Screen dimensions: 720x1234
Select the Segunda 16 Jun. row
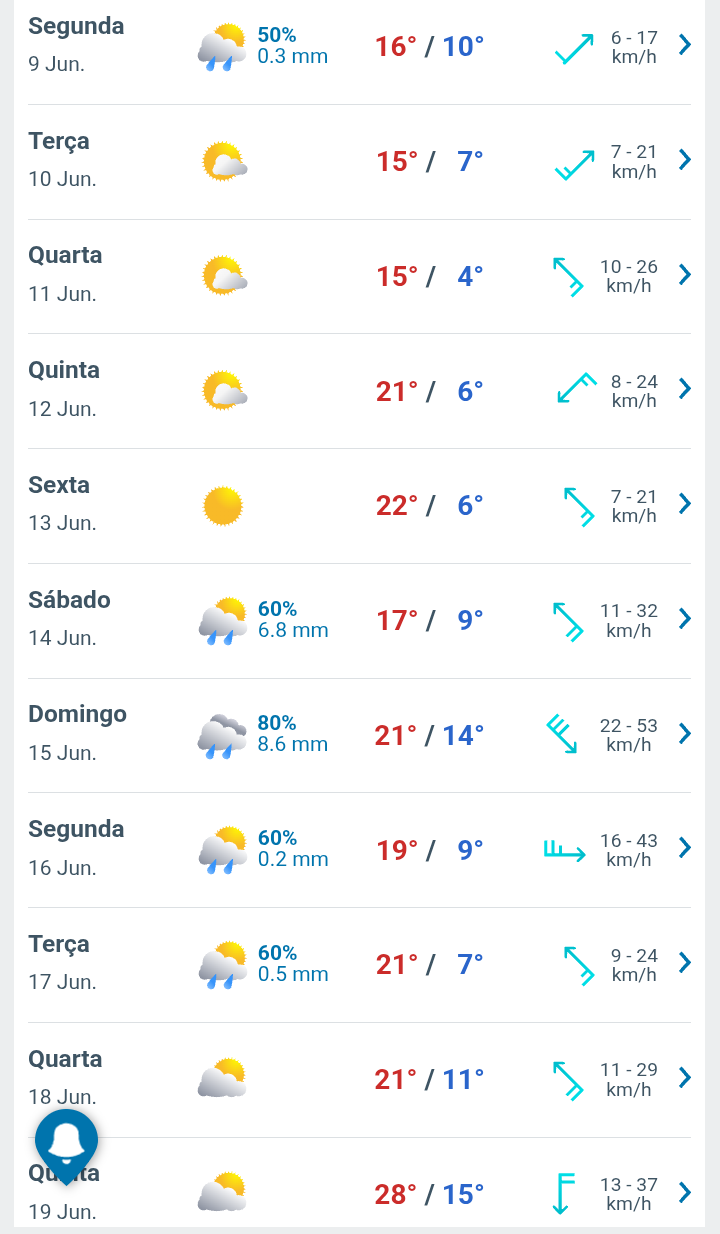(359, 850)
